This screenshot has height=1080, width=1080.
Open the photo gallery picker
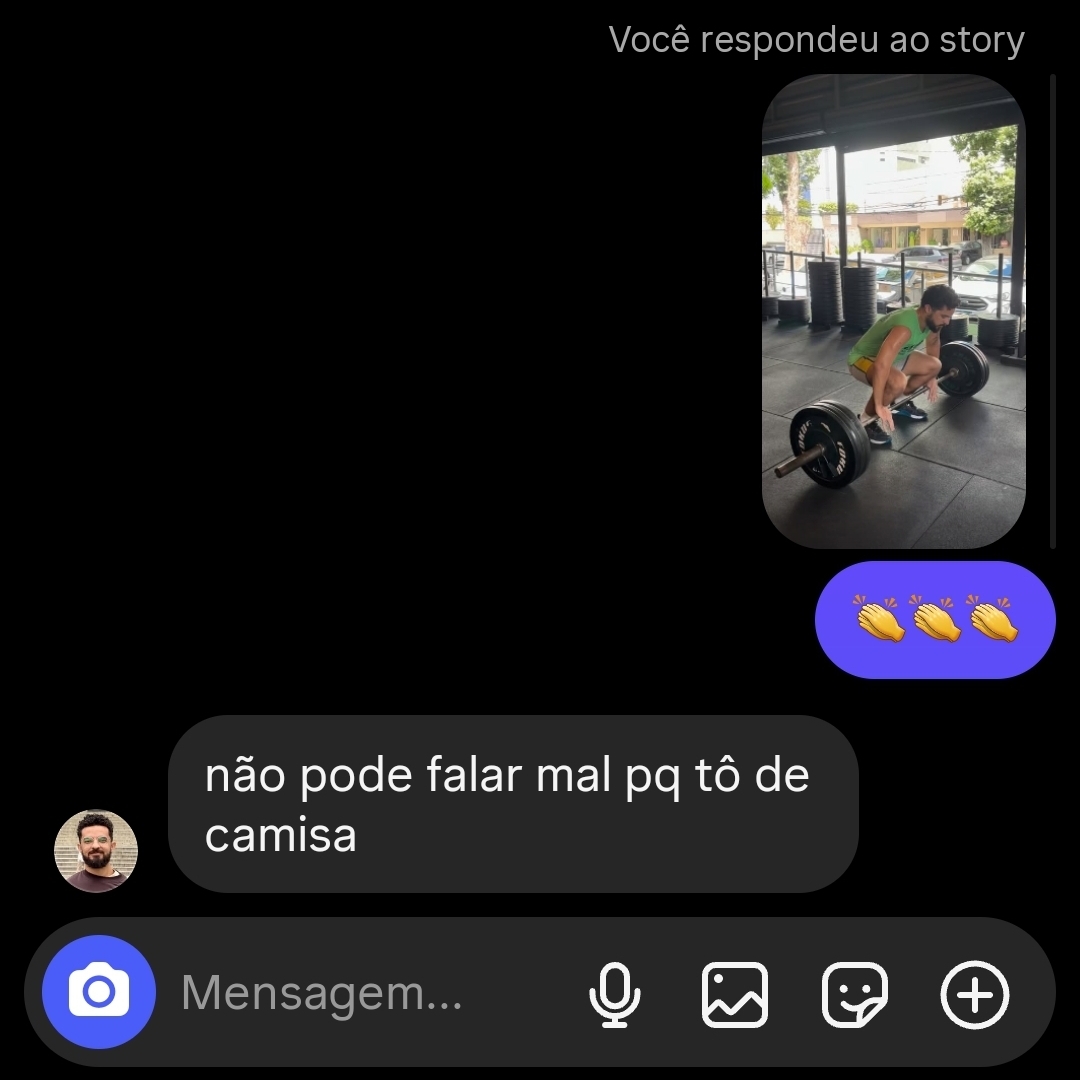pyautogui.click(x=734, y=994)
